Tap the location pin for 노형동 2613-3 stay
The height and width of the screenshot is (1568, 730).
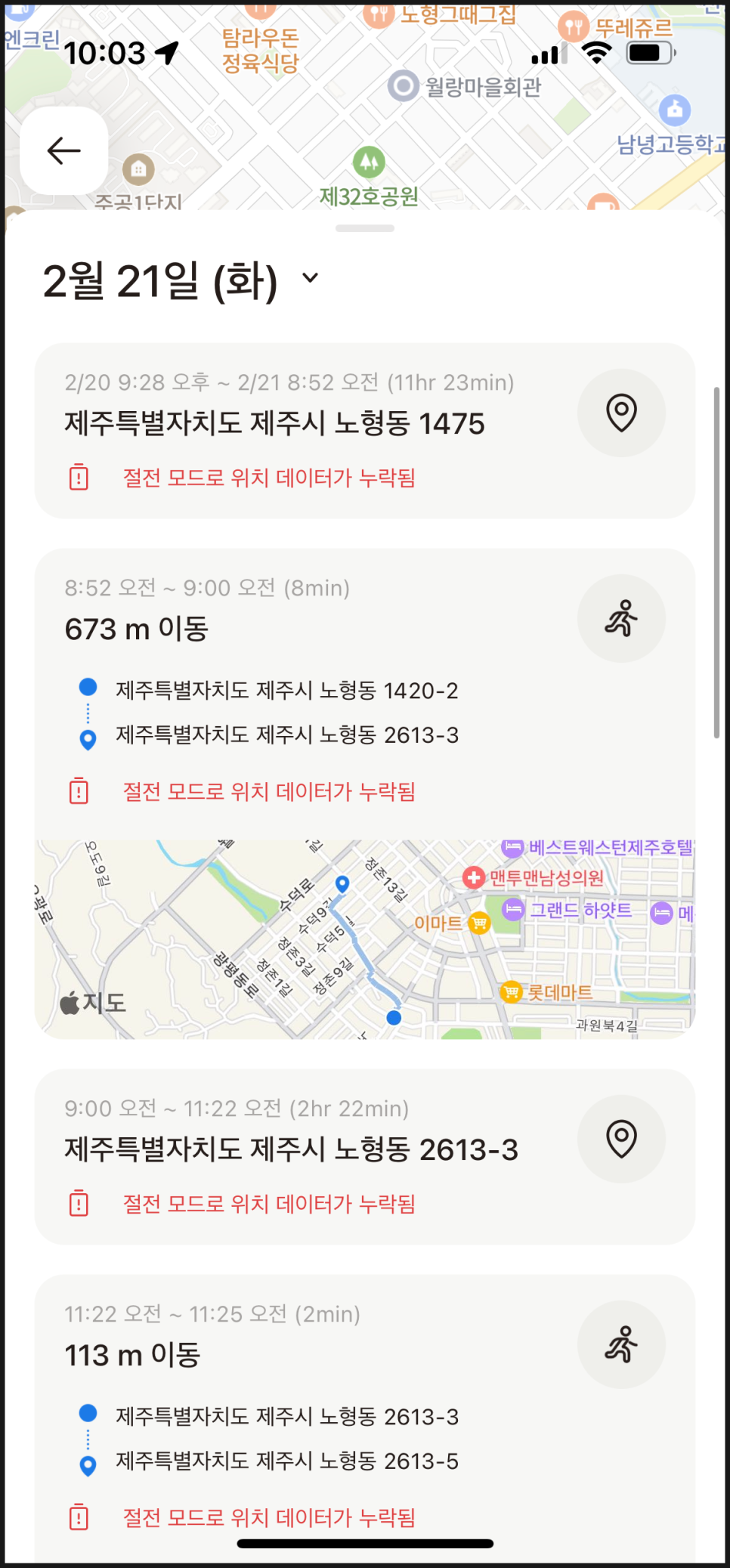(x=621, y=1139)
